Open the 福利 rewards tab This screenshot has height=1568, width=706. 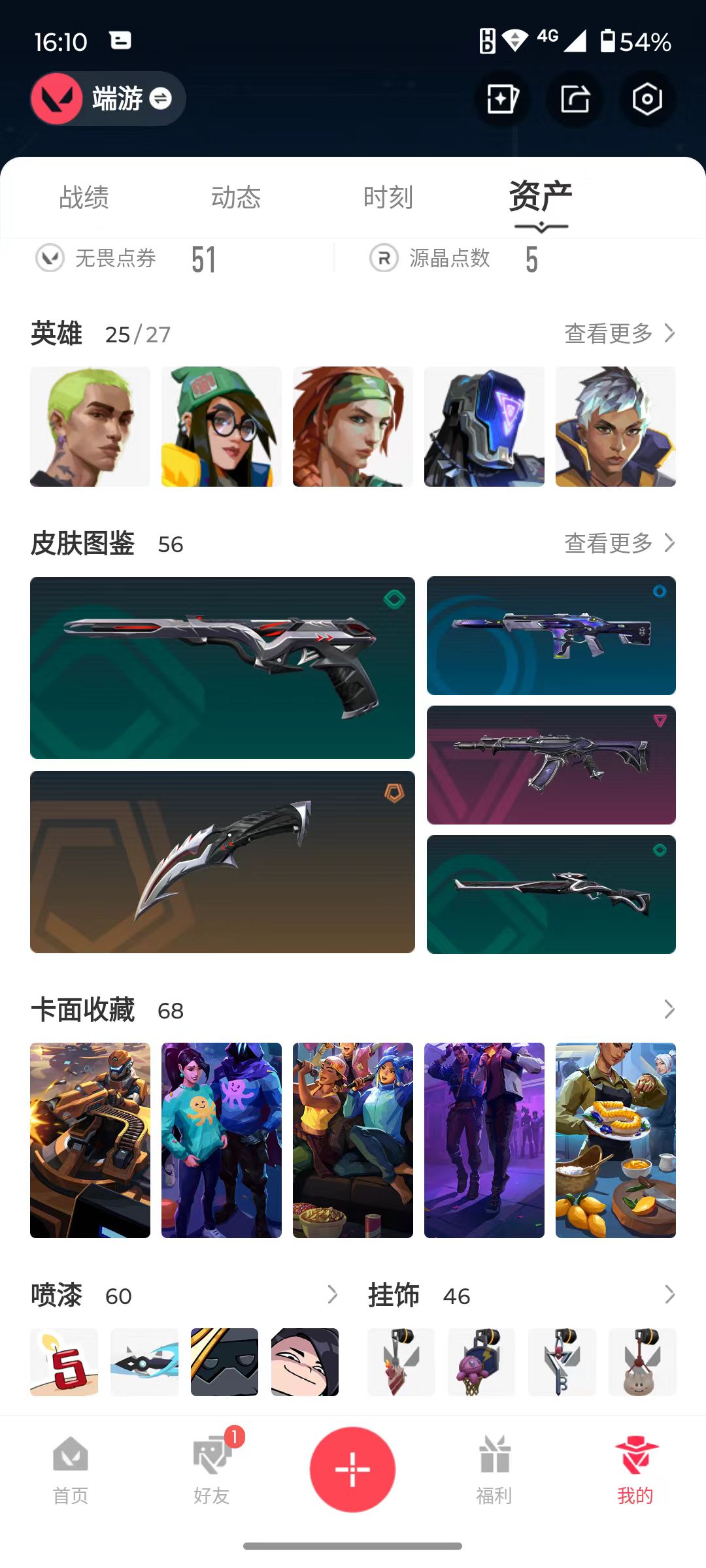(494, 1469)
